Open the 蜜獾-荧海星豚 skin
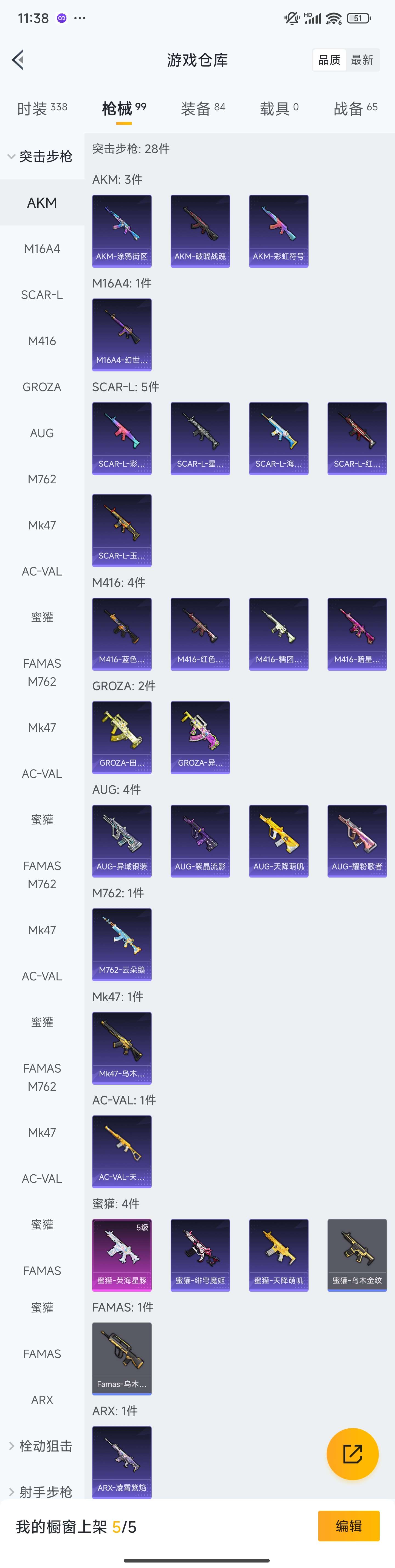The width and height of the screenshot is (395, 1568). [x=122, y=1254]
